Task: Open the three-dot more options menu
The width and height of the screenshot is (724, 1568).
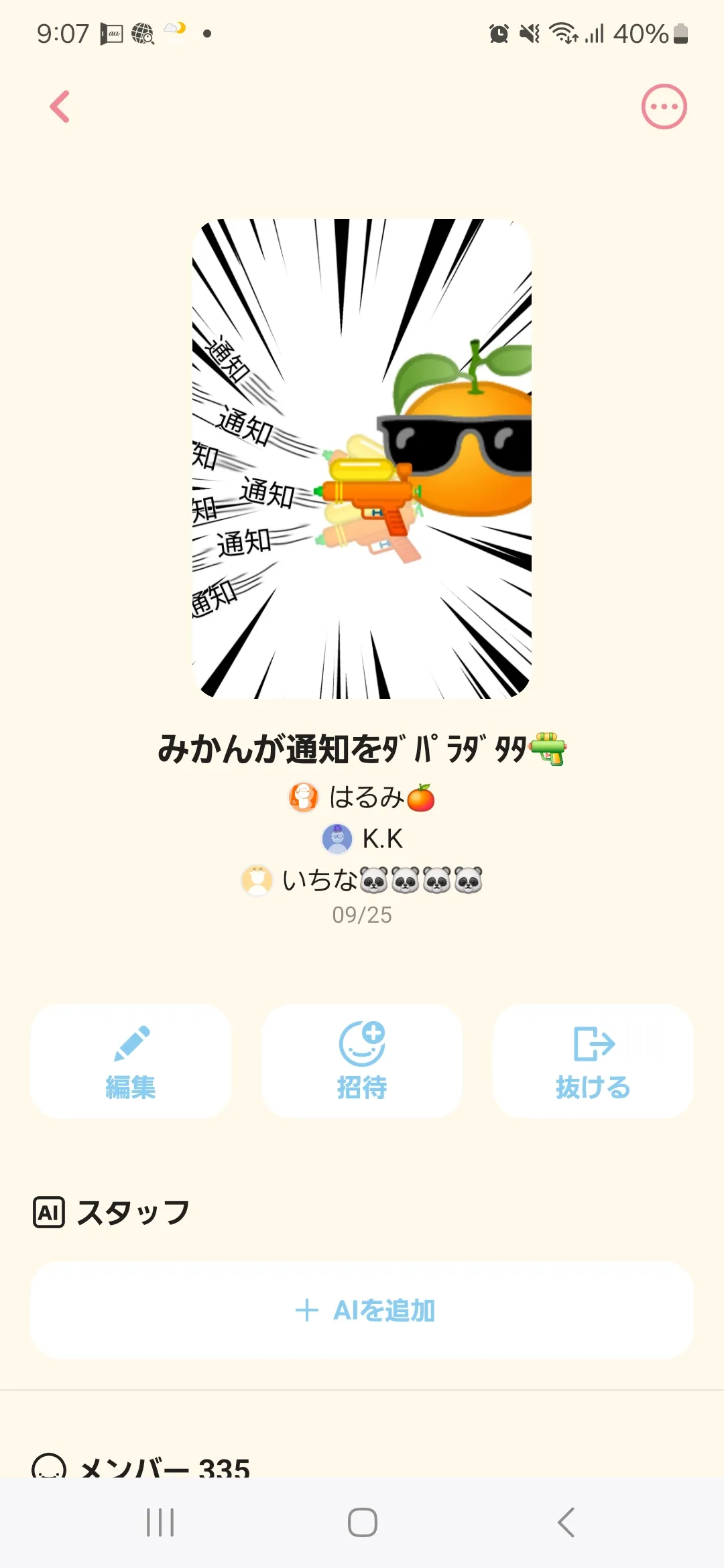Action: (x=664, y=107)
